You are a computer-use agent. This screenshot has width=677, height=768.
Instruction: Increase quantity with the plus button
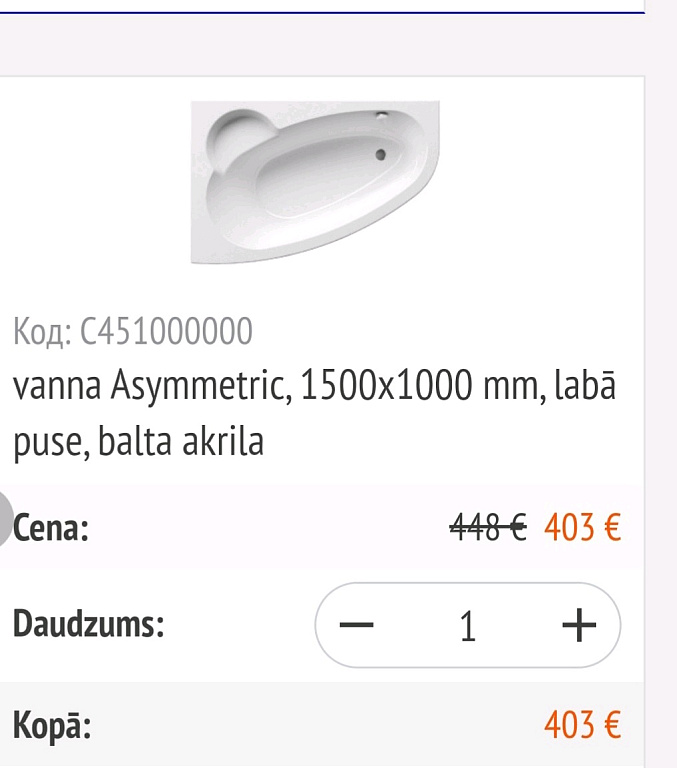click(x=579, y=626)
